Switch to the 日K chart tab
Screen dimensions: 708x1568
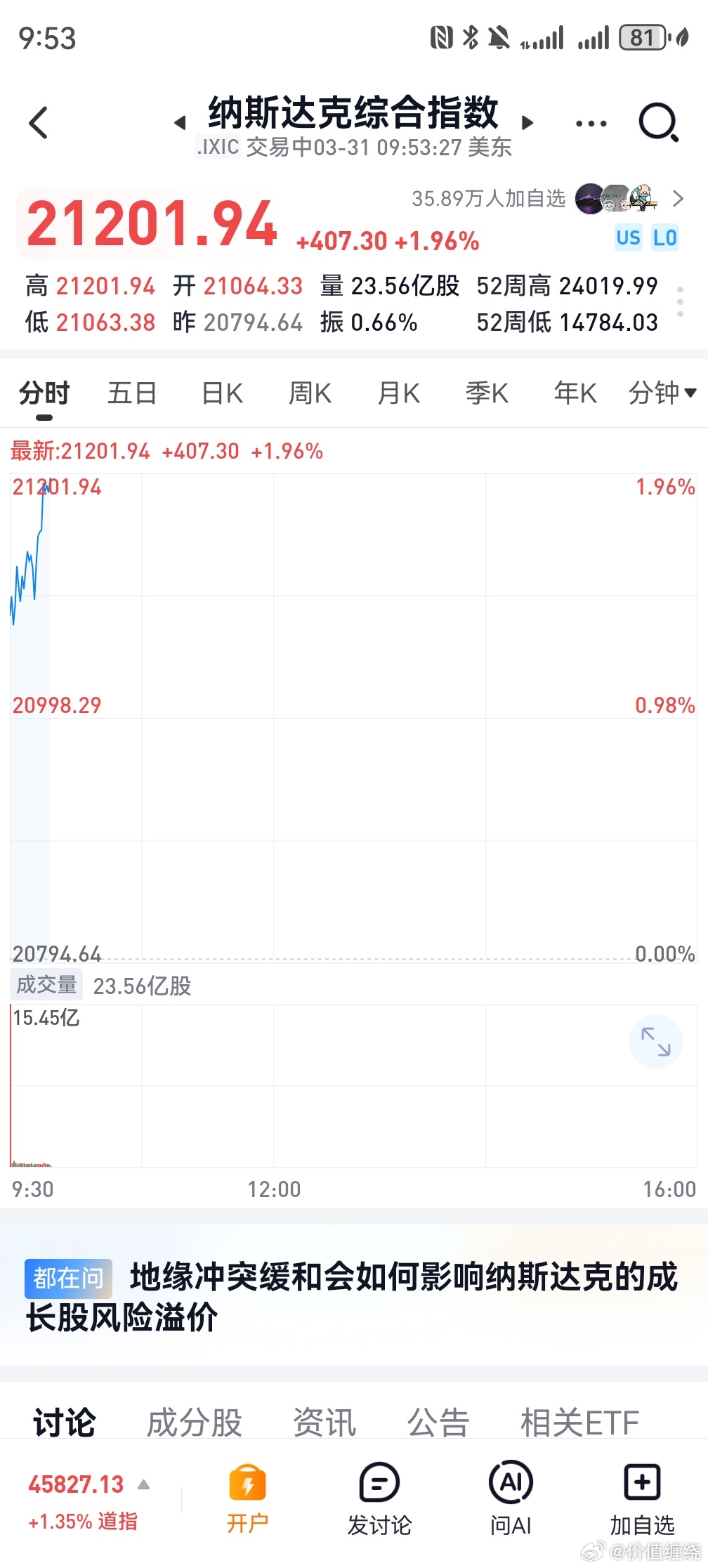(221, 393)
